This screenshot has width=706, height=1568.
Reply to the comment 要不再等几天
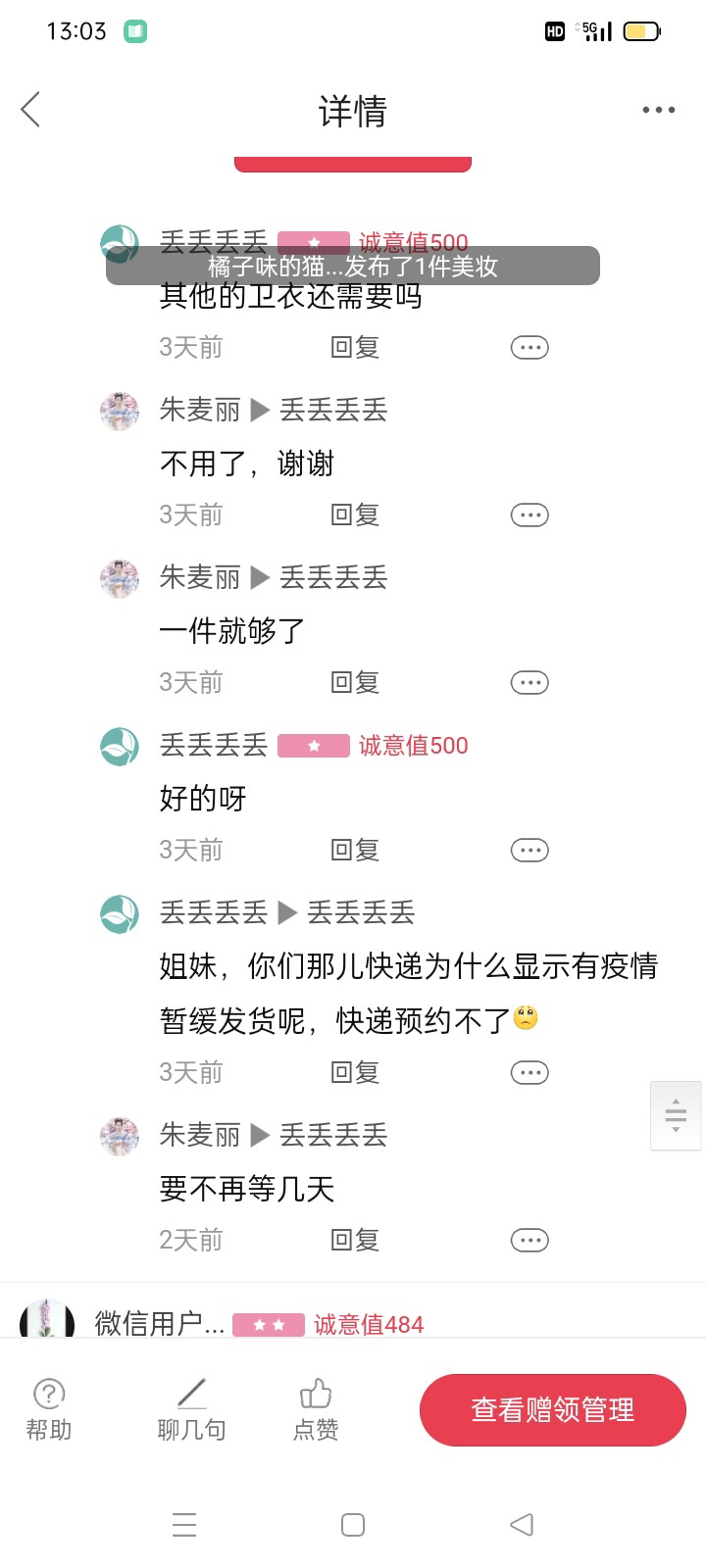(x=355, y=1241)
